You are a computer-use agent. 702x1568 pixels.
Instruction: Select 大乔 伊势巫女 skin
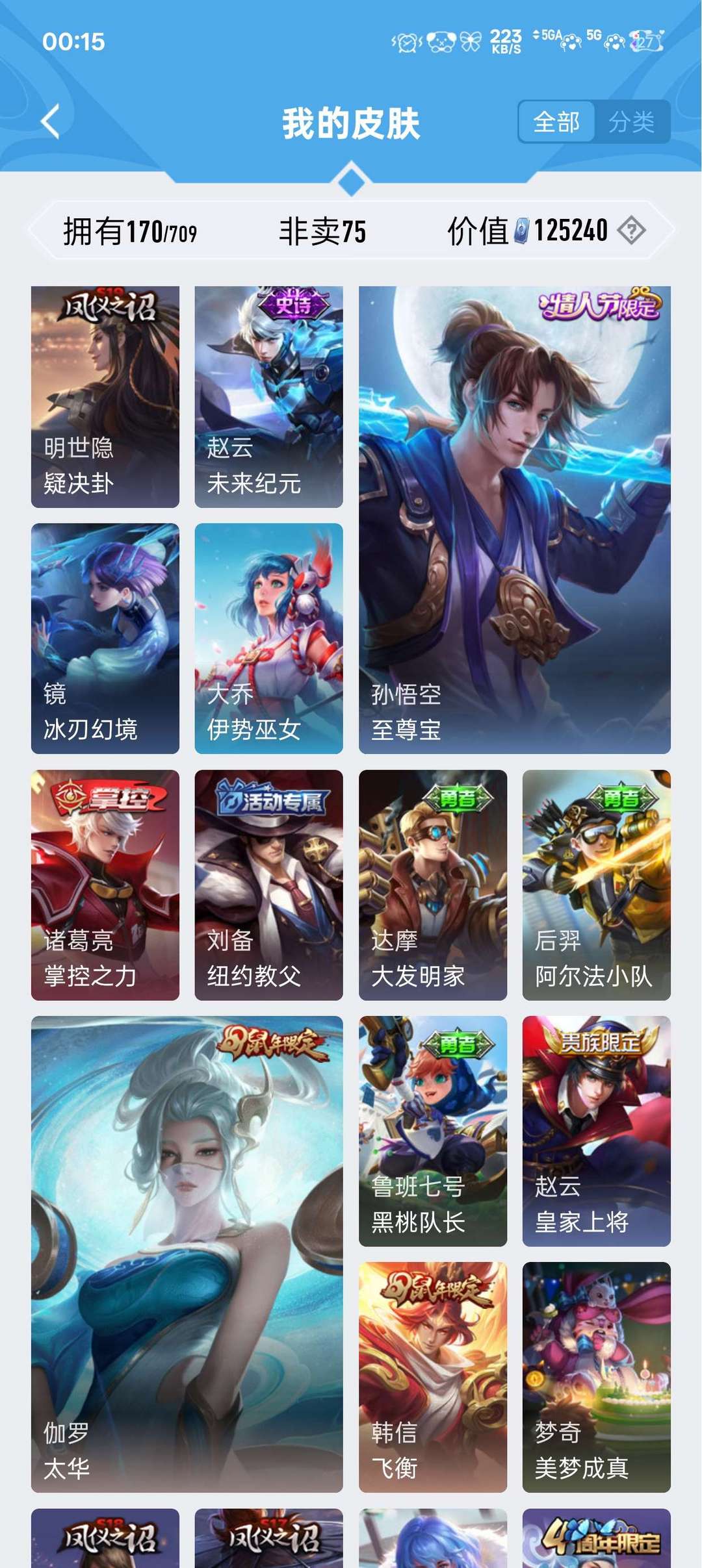[268, 639]
